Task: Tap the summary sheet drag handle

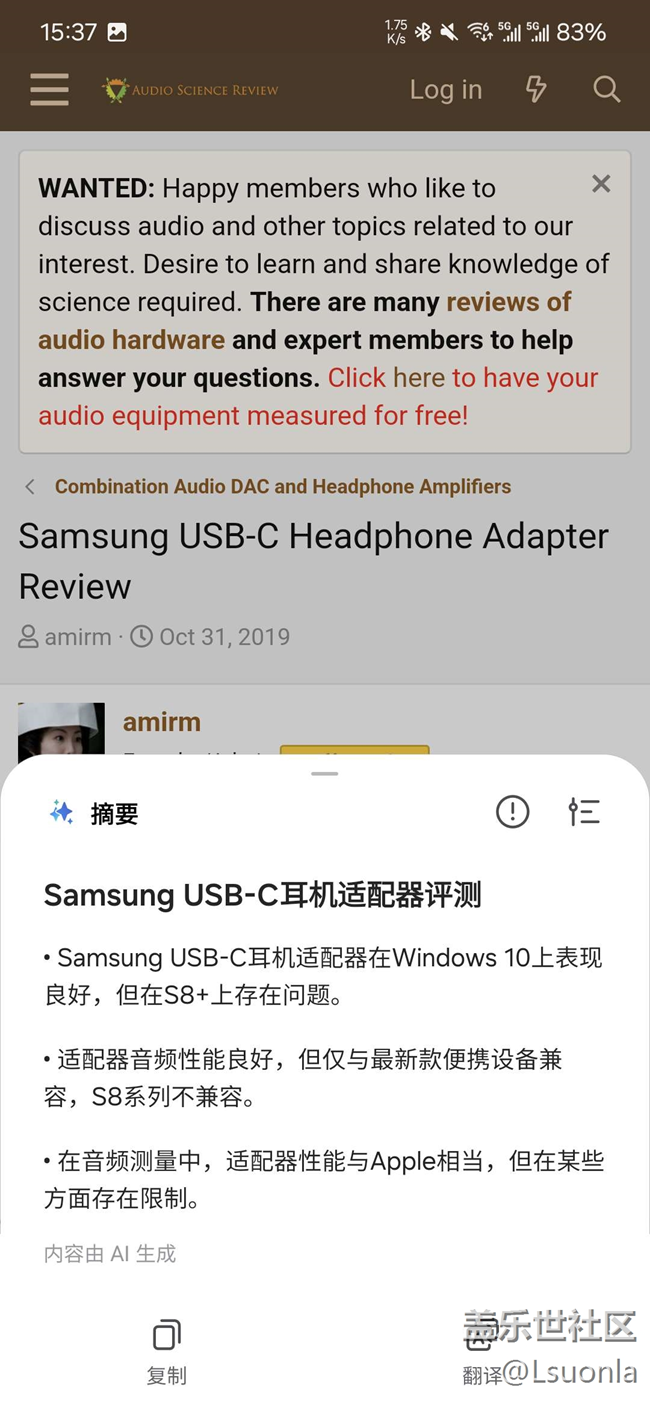Action: click(x=325, y=774)
